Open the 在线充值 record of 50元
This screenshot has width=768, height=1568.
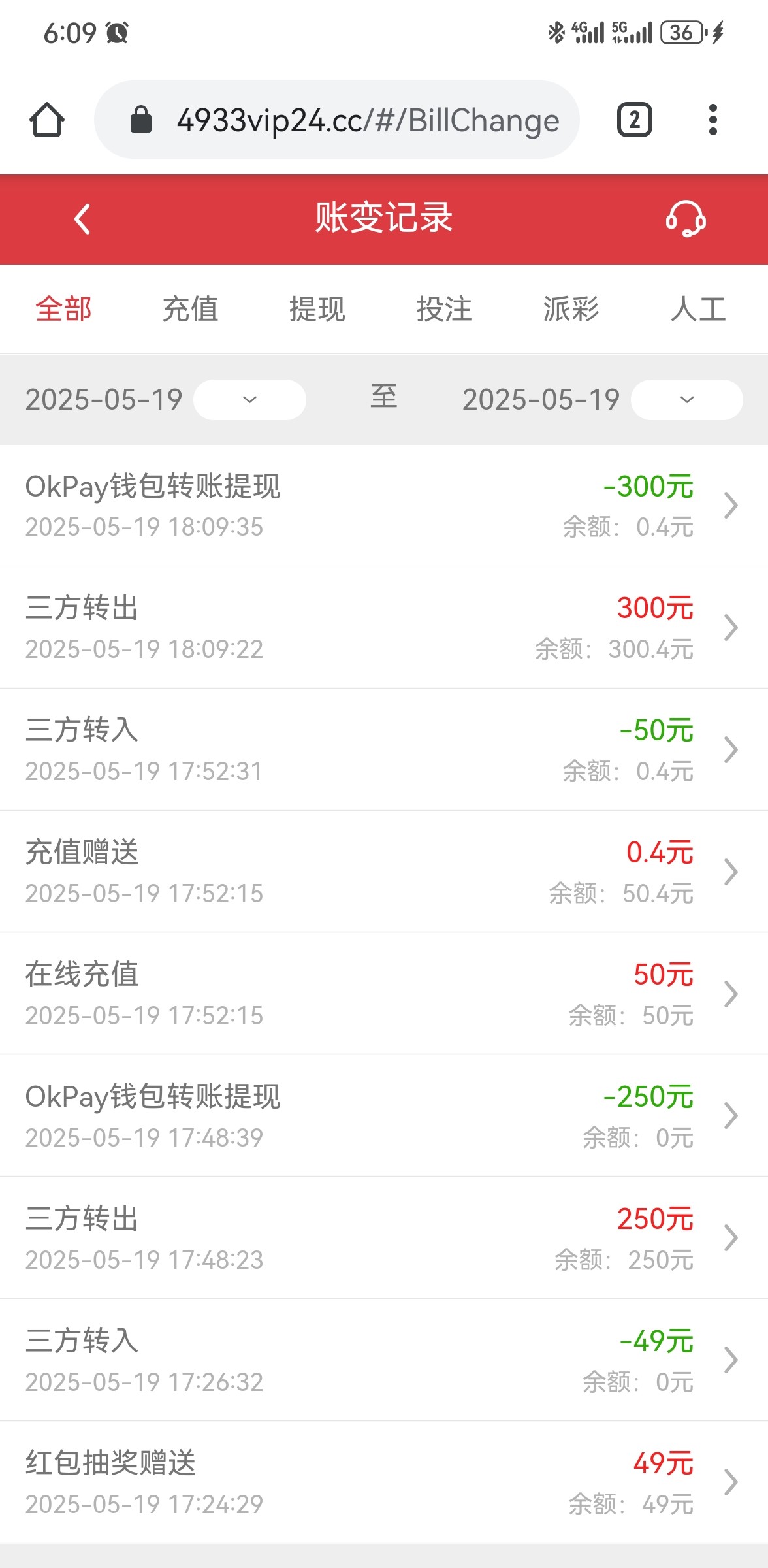click(x=384, y=994)
